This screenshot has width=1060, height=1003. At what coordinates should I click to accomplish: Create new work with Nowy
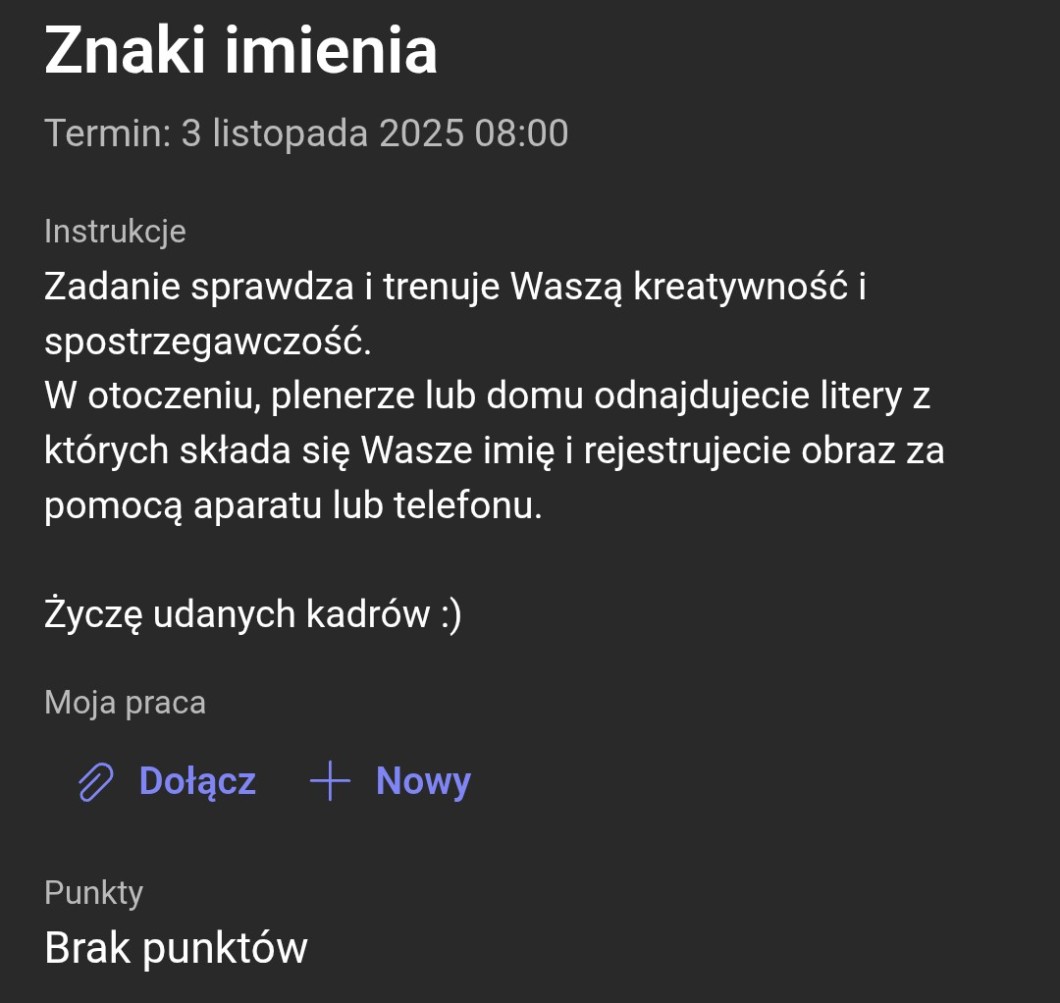pos(392,781)
